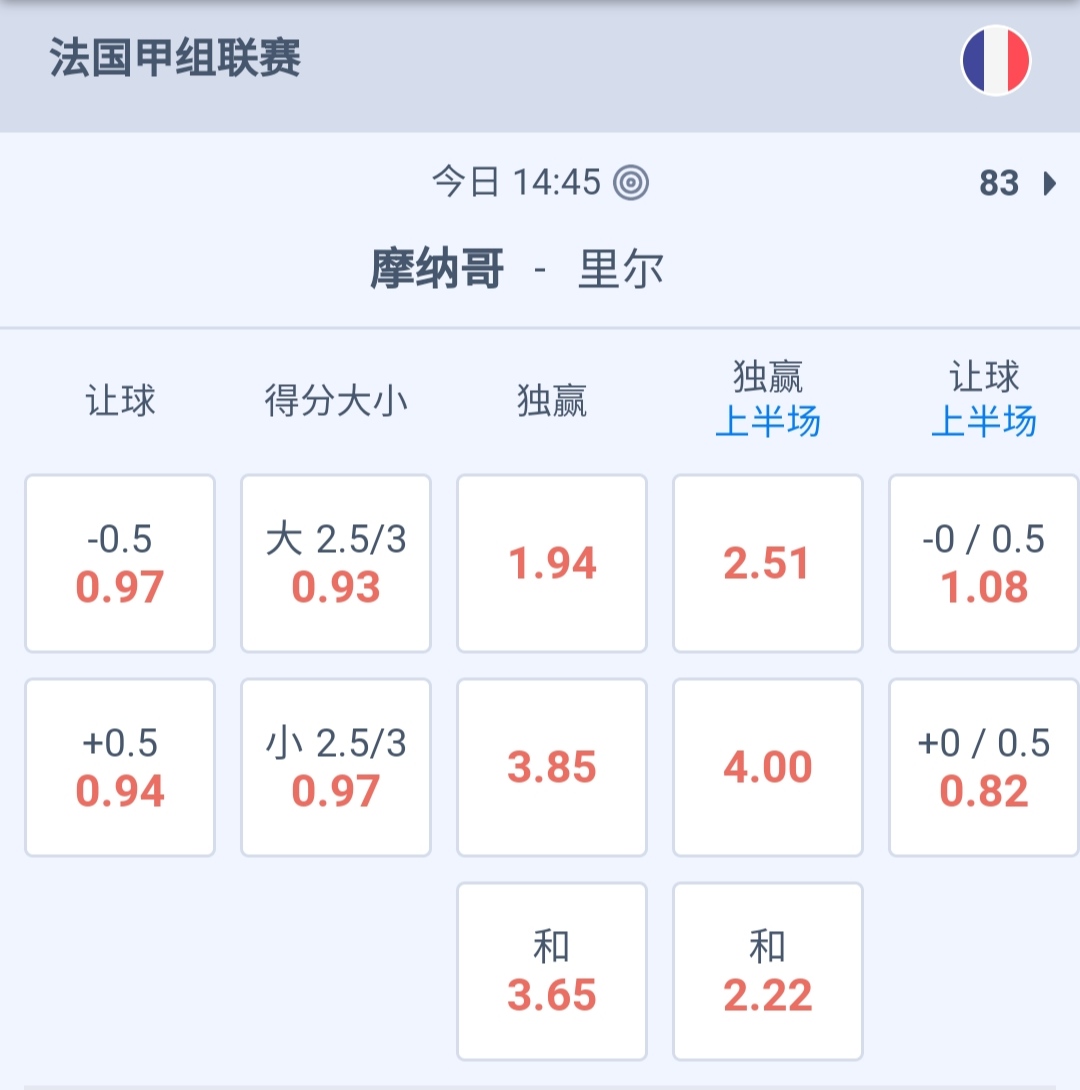The width and height of the screenshot is (1080, 1090).
Task: Pick first-half 独赢 odds 2.51
Action: (768, 564)
